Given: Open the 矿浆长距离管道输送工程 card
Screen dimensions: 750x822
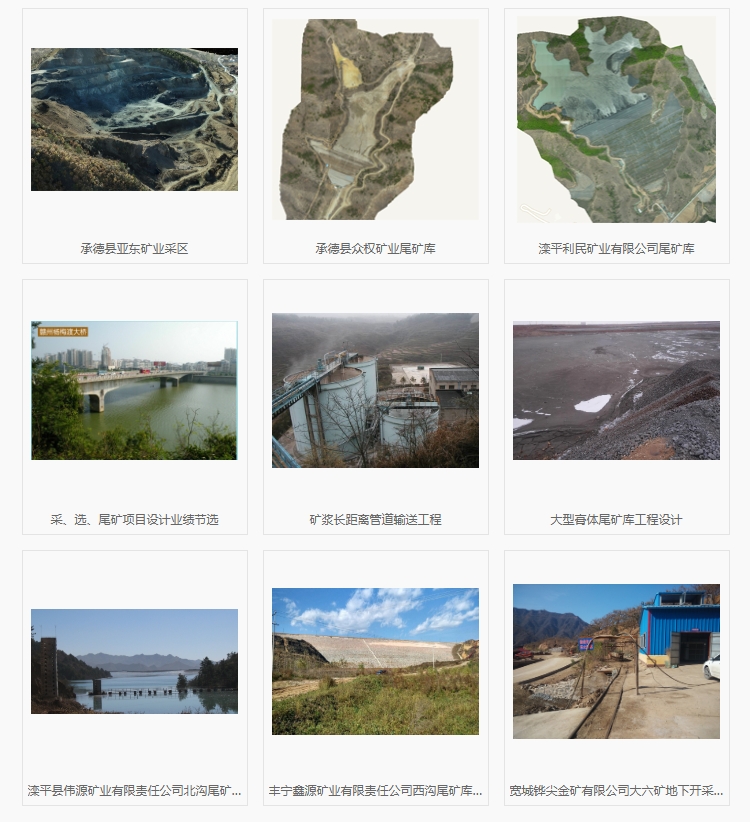Looking at the screenshot, I should pyautogui.click(x=375, y=390).
